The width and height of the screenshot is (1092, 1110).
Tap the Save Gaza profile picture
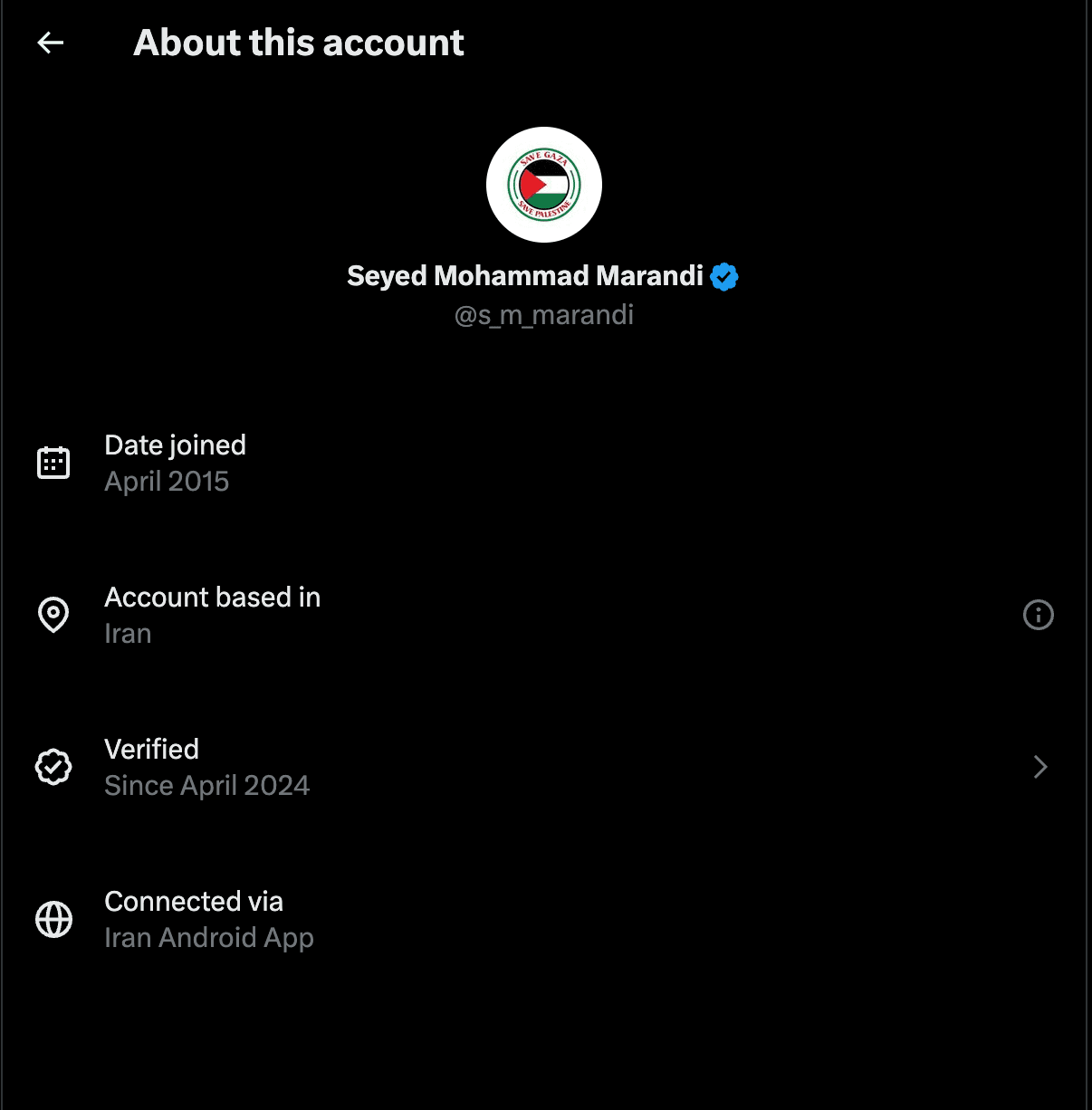coord(544,185)
